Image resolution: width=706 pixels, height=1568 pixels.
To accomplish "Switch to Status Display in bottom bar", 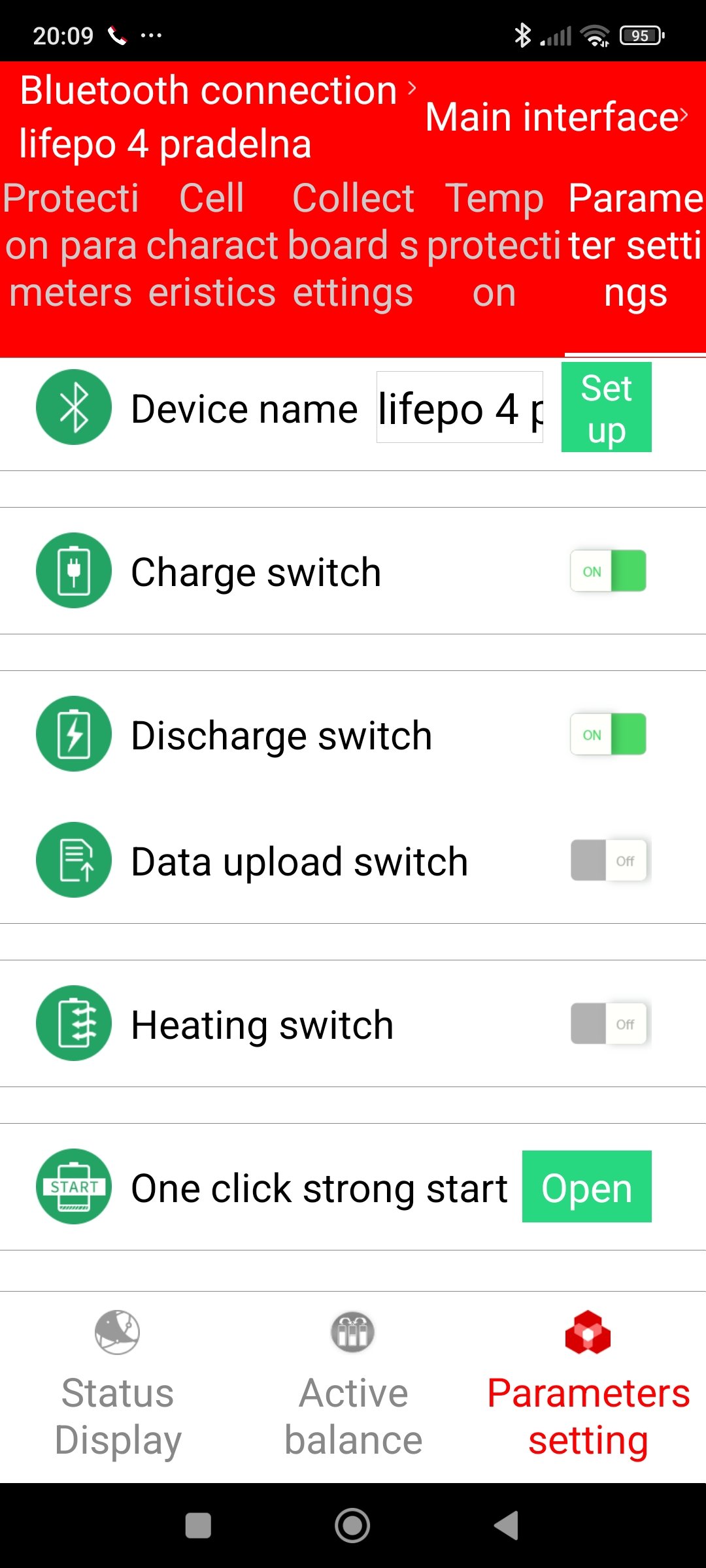I will click(118, 1385).
